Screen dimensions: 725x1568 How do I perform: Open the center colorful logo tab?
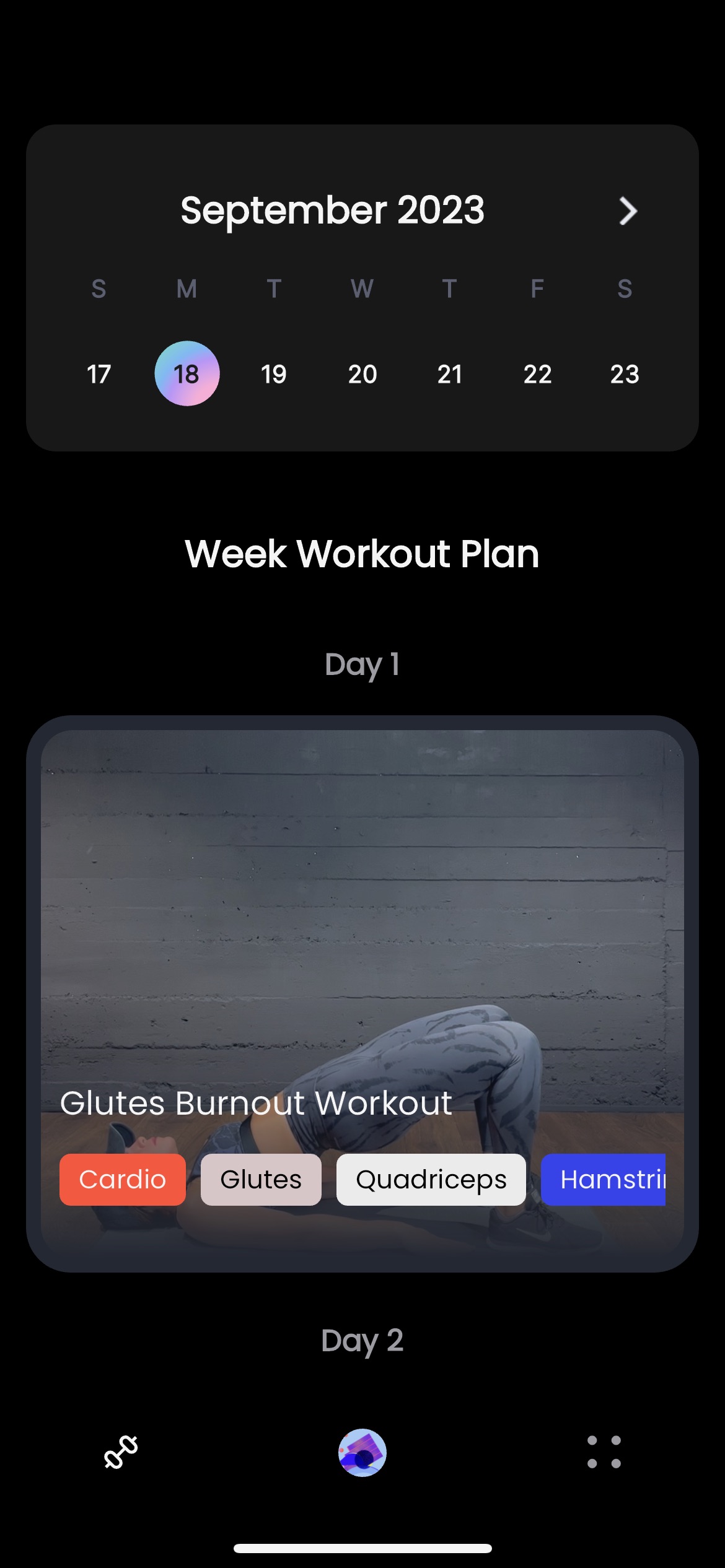[x=362, y=1452]
